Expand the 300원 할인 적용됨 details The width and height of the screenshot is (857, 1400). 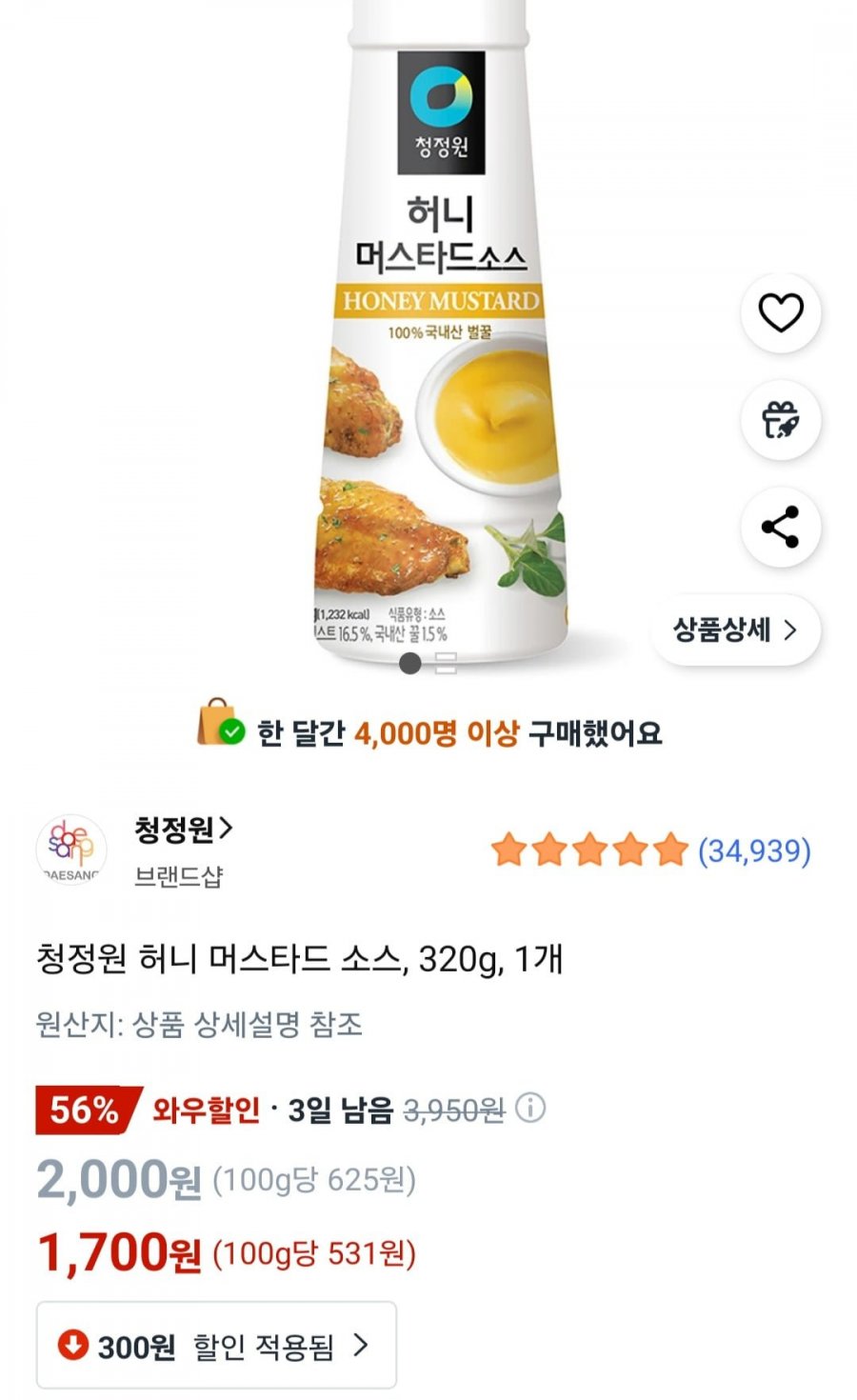(216, 1346)
